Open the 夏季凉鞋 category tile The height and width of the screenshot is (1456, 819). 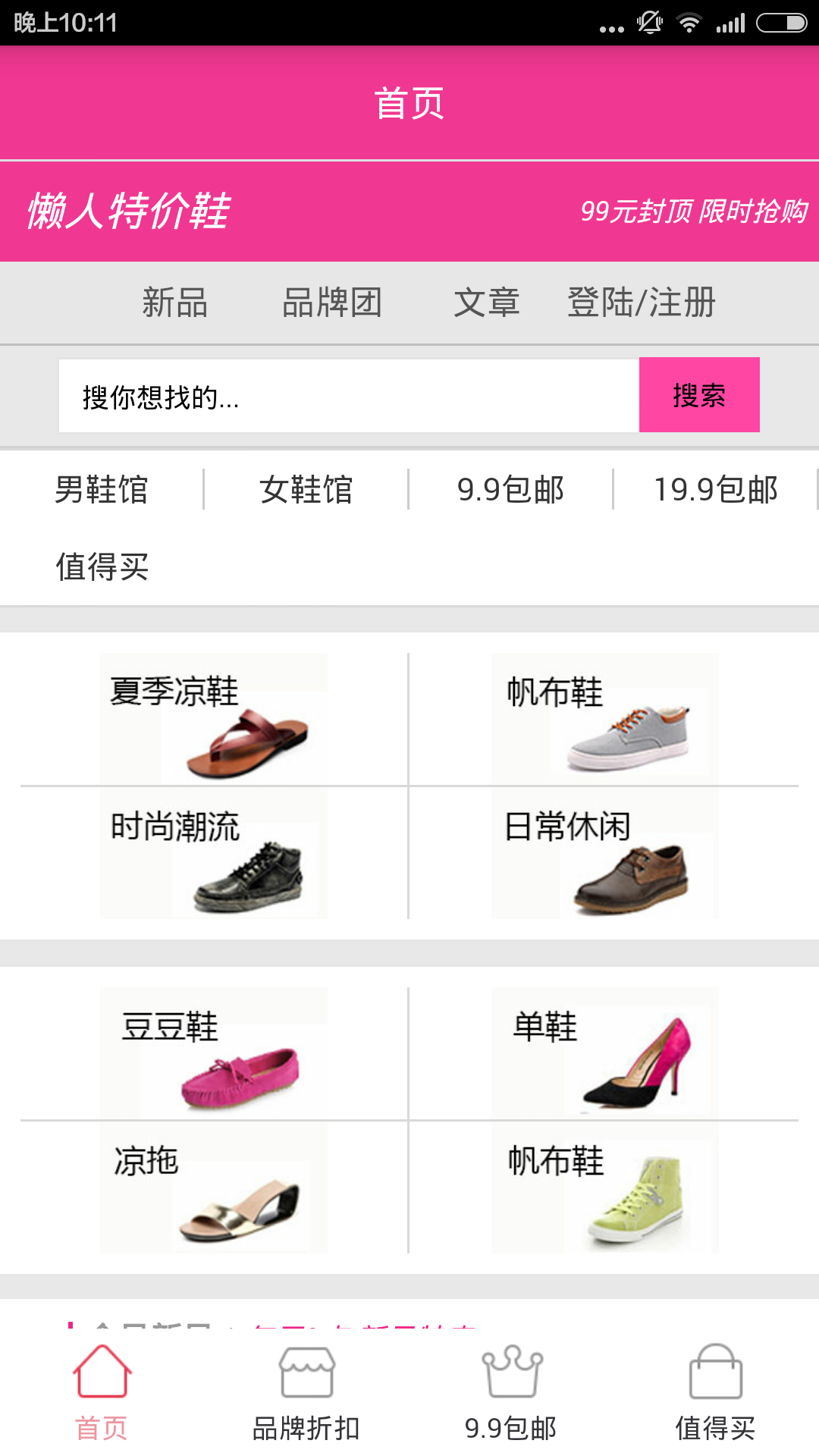click(x=214, y=719)
